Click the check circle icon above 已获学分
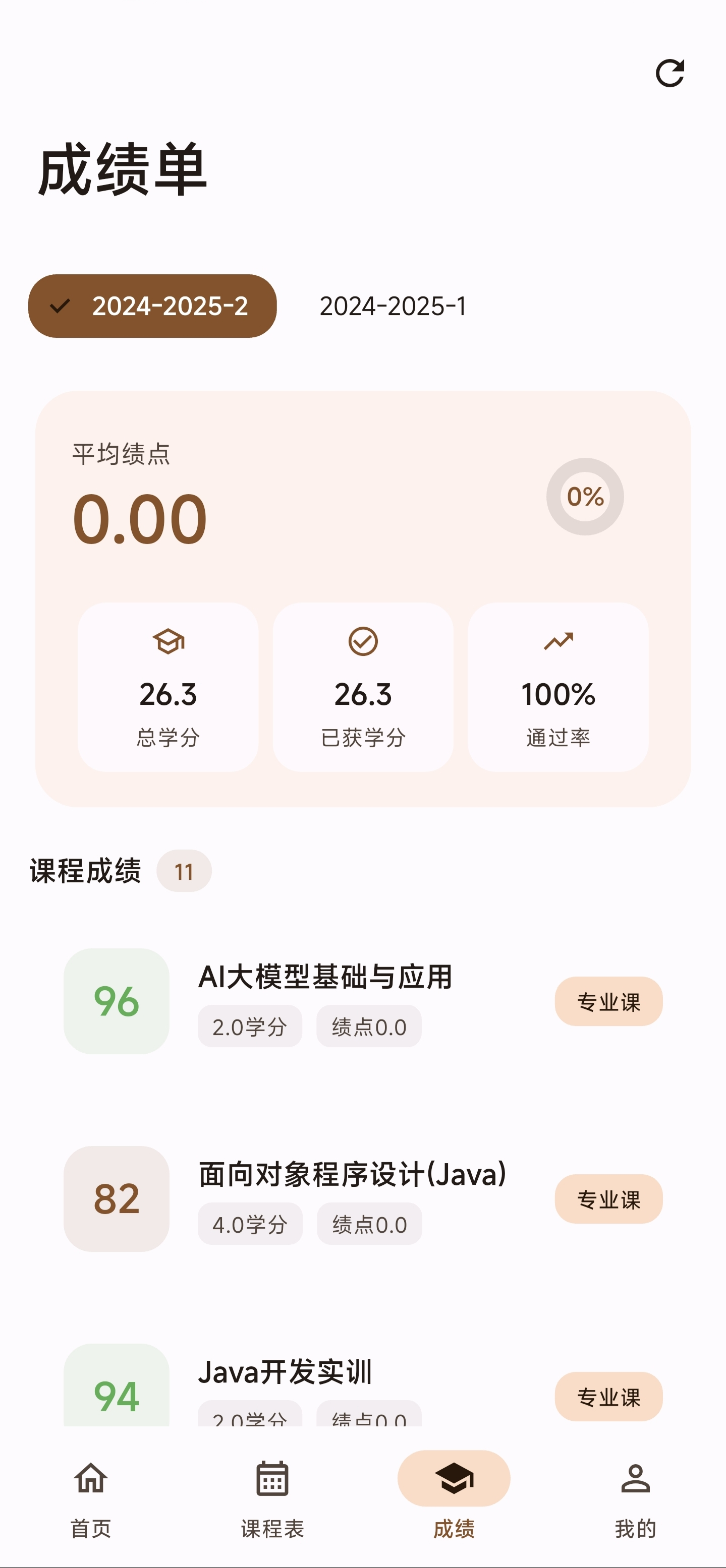Viewport: 726px width, 1568px height. point(363,640)
